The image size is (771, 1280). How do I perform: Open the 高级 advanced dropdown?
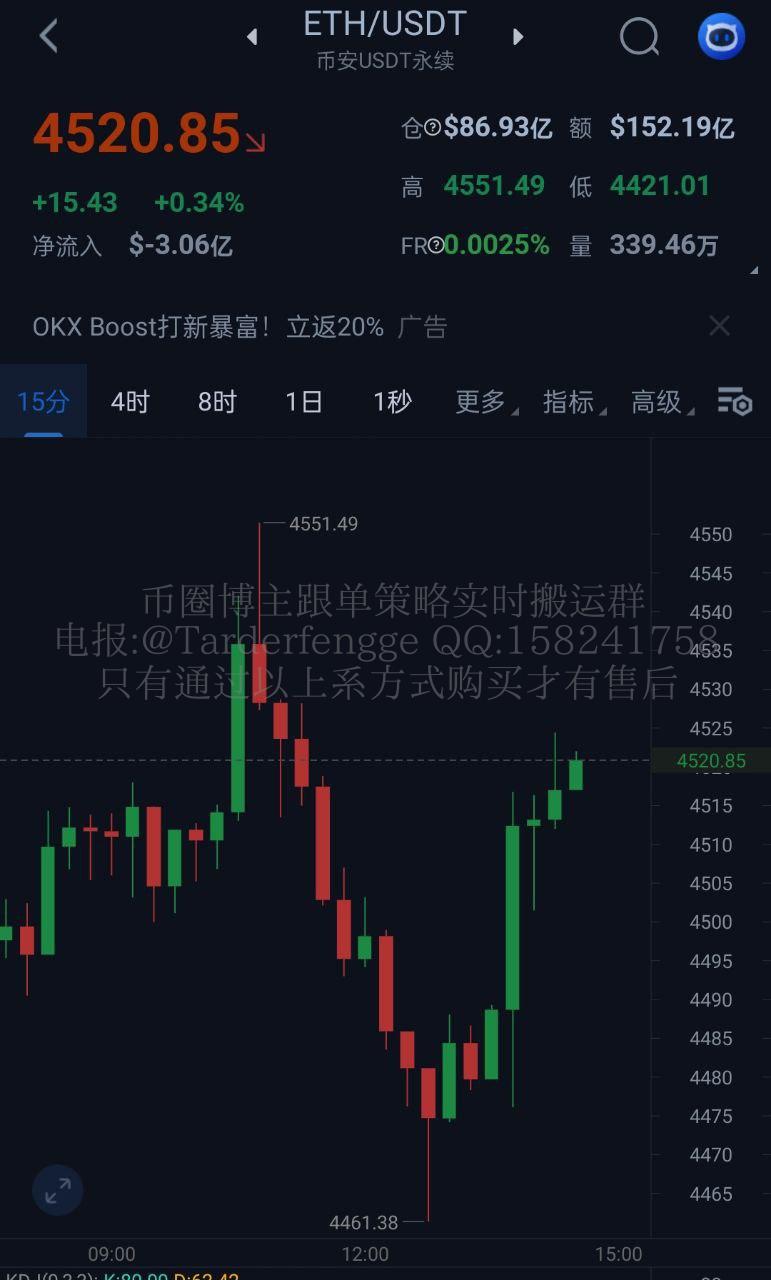pyautogui.click(x=659, y=402)
